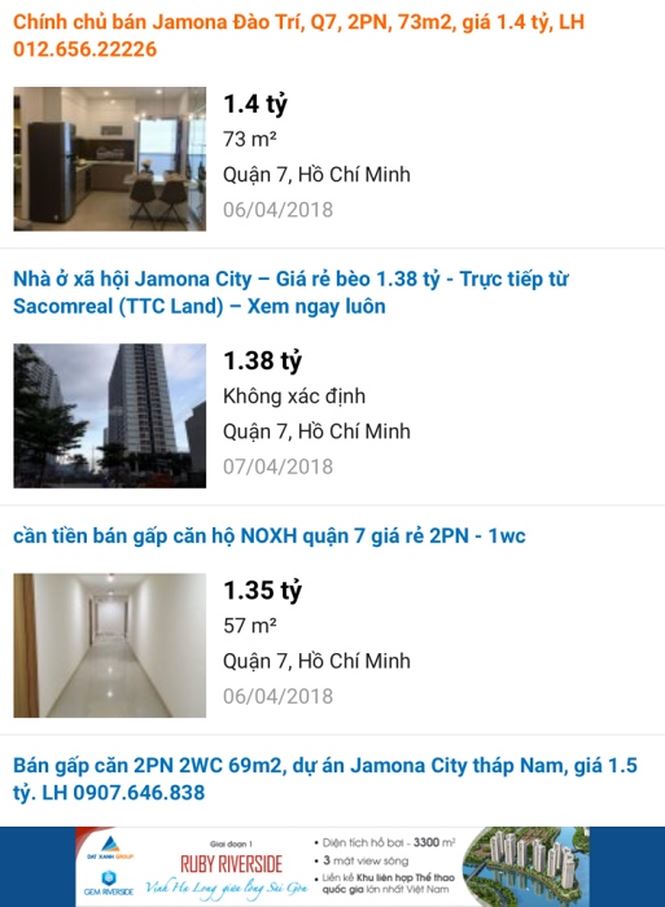View photo of the 1.35 tỷ apartment

click(110, 645)
